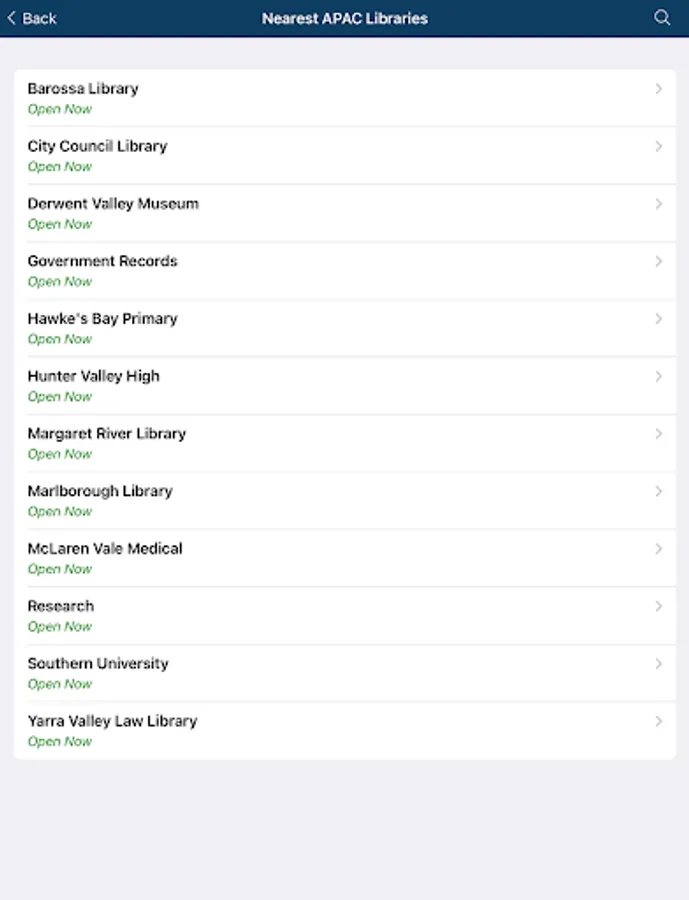Open Southern University
Viewport: 689px width, 900px height.
coord(344,673)
